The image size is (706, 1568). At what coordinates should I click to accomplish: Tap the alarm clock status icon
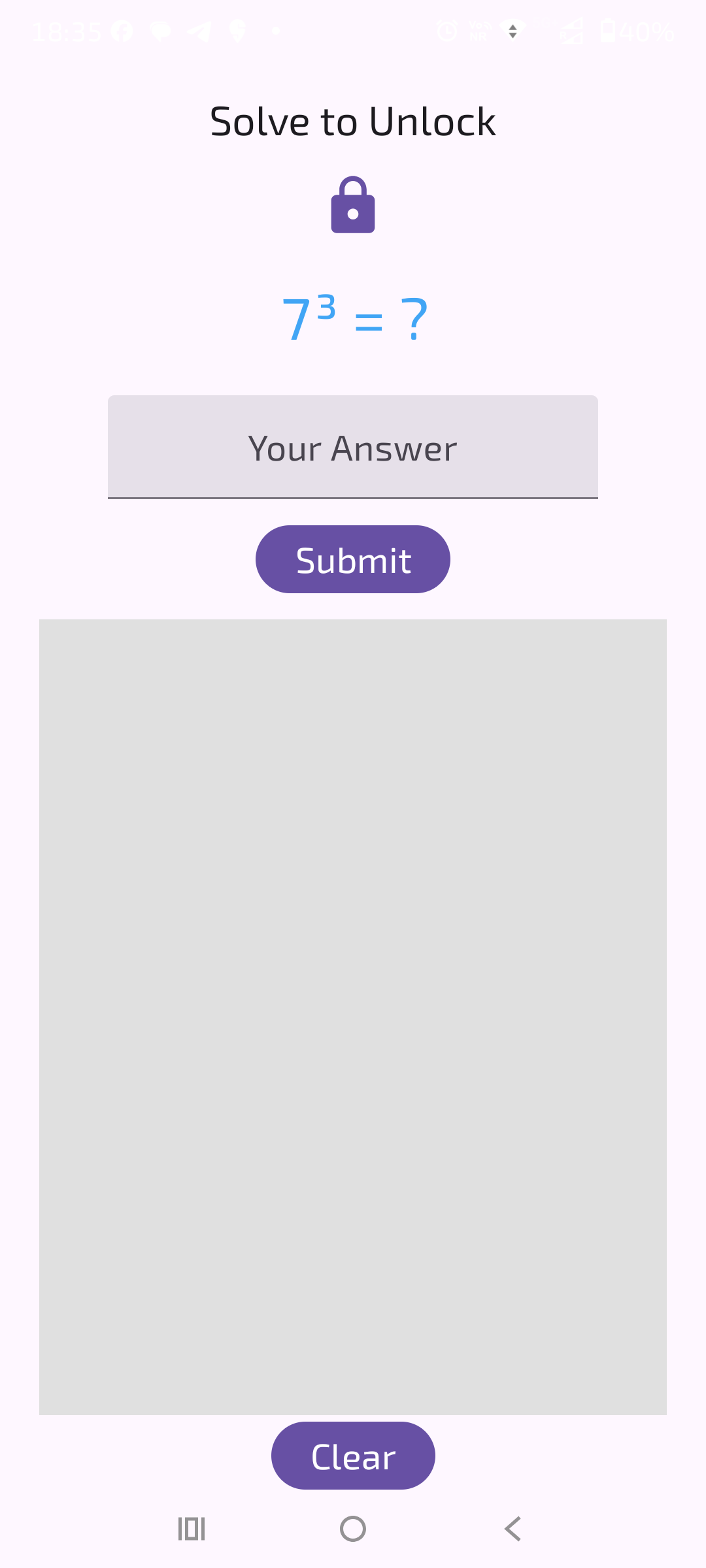tap(446, 31)
